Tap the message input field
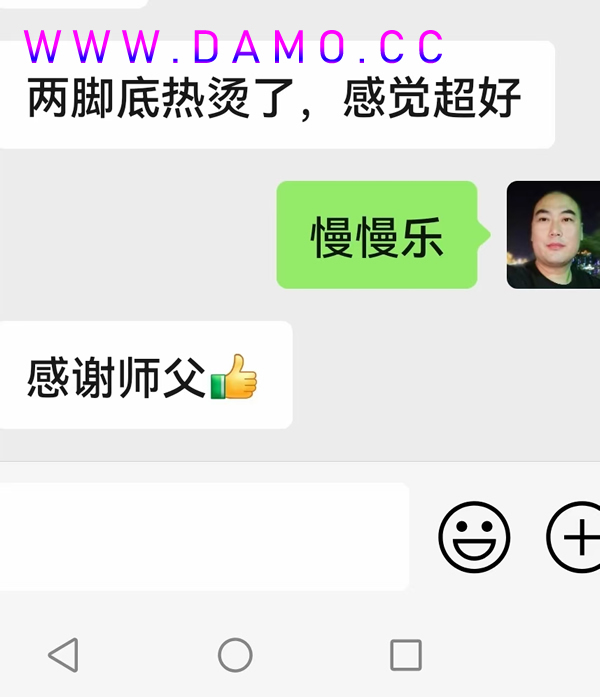Screen dimensions: 600x697 200,537
